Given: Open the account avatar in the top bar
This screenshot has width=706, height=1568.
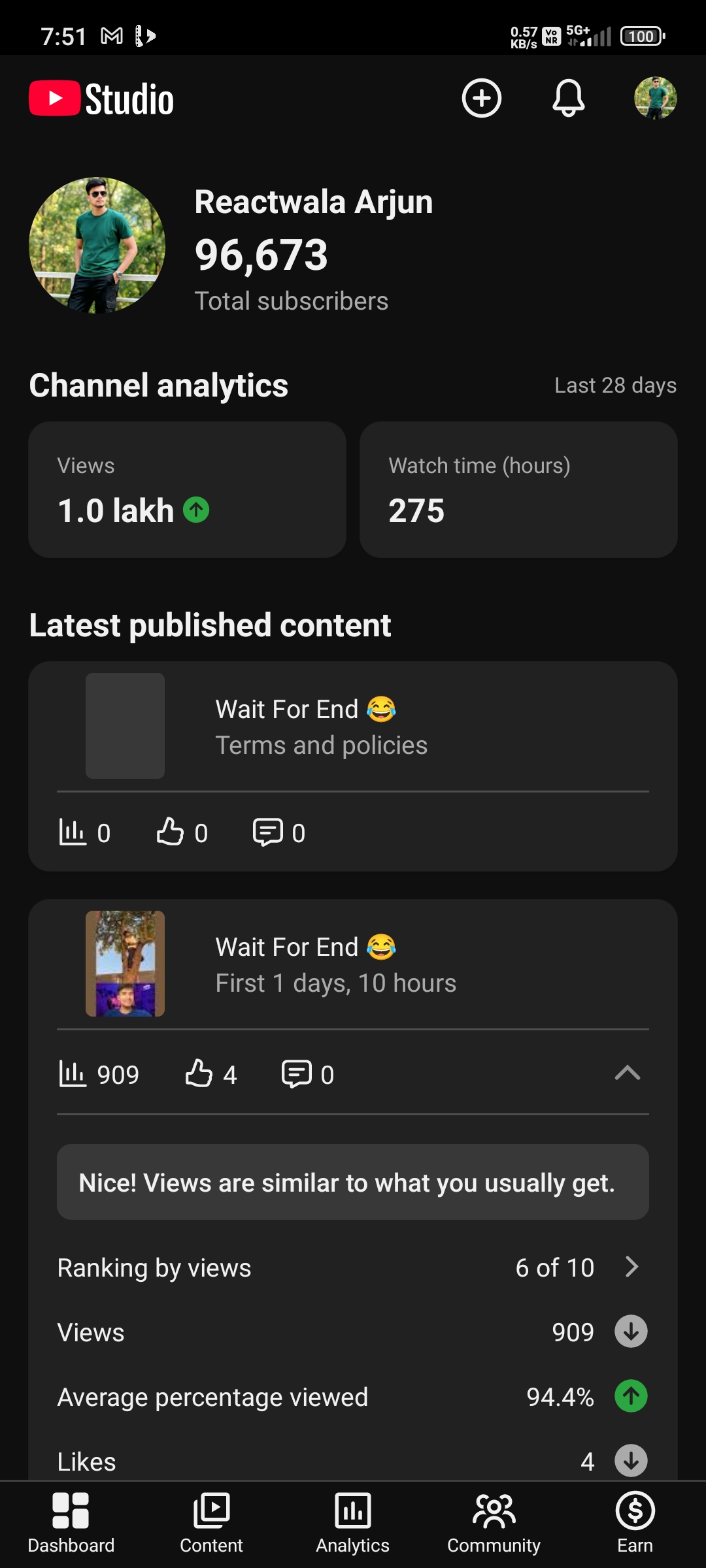Looking at the screenshot, I should tap(655, 99).
